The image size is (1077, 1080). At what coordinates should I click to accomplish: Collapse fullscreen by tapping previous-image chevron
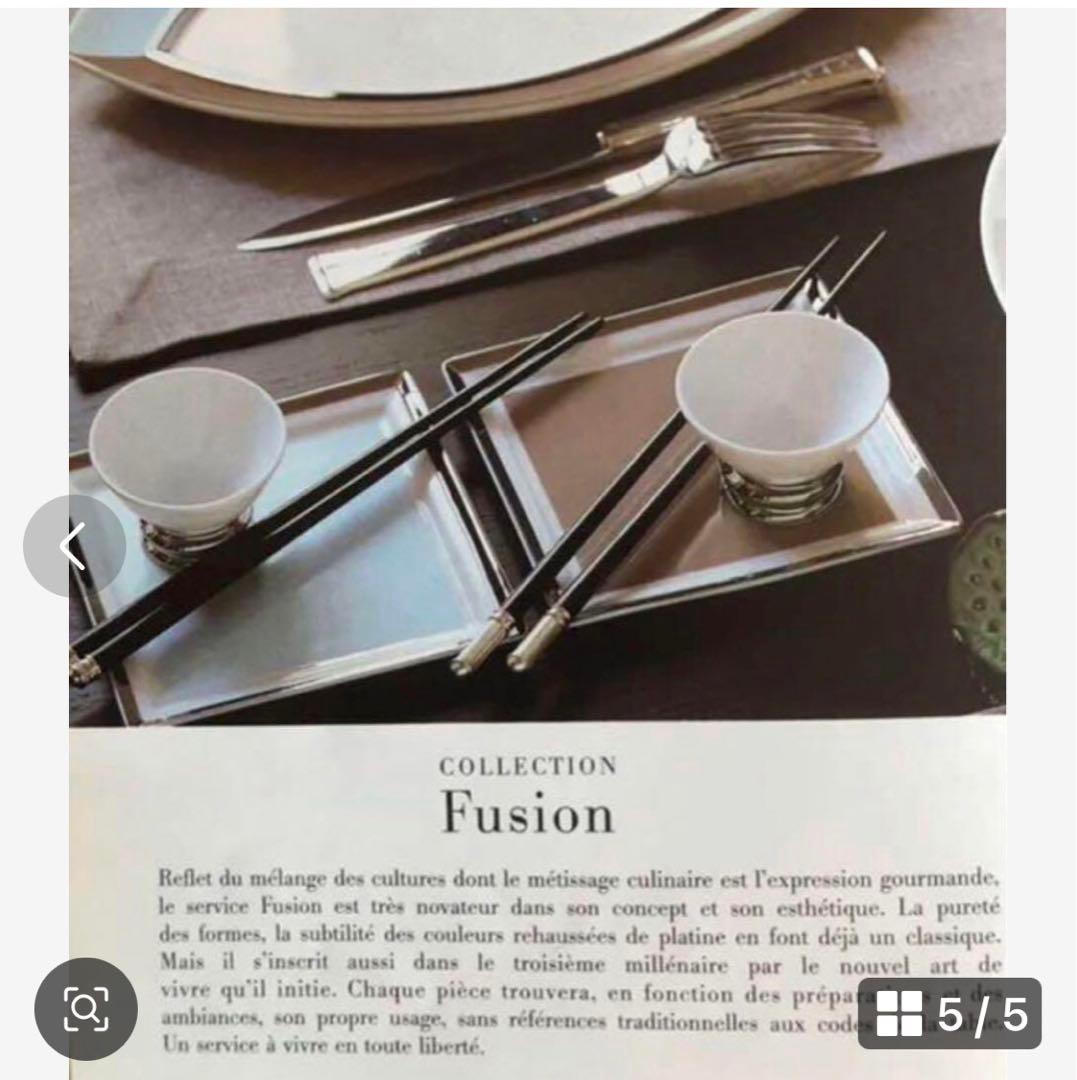coord(73,543)
